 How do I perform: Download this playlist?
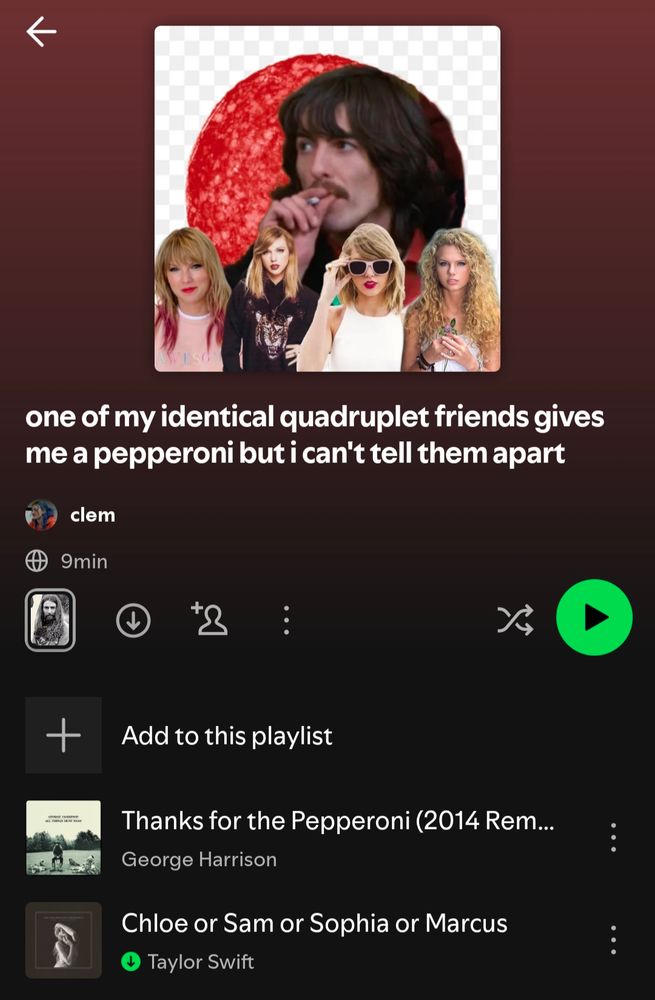[133, 620]
